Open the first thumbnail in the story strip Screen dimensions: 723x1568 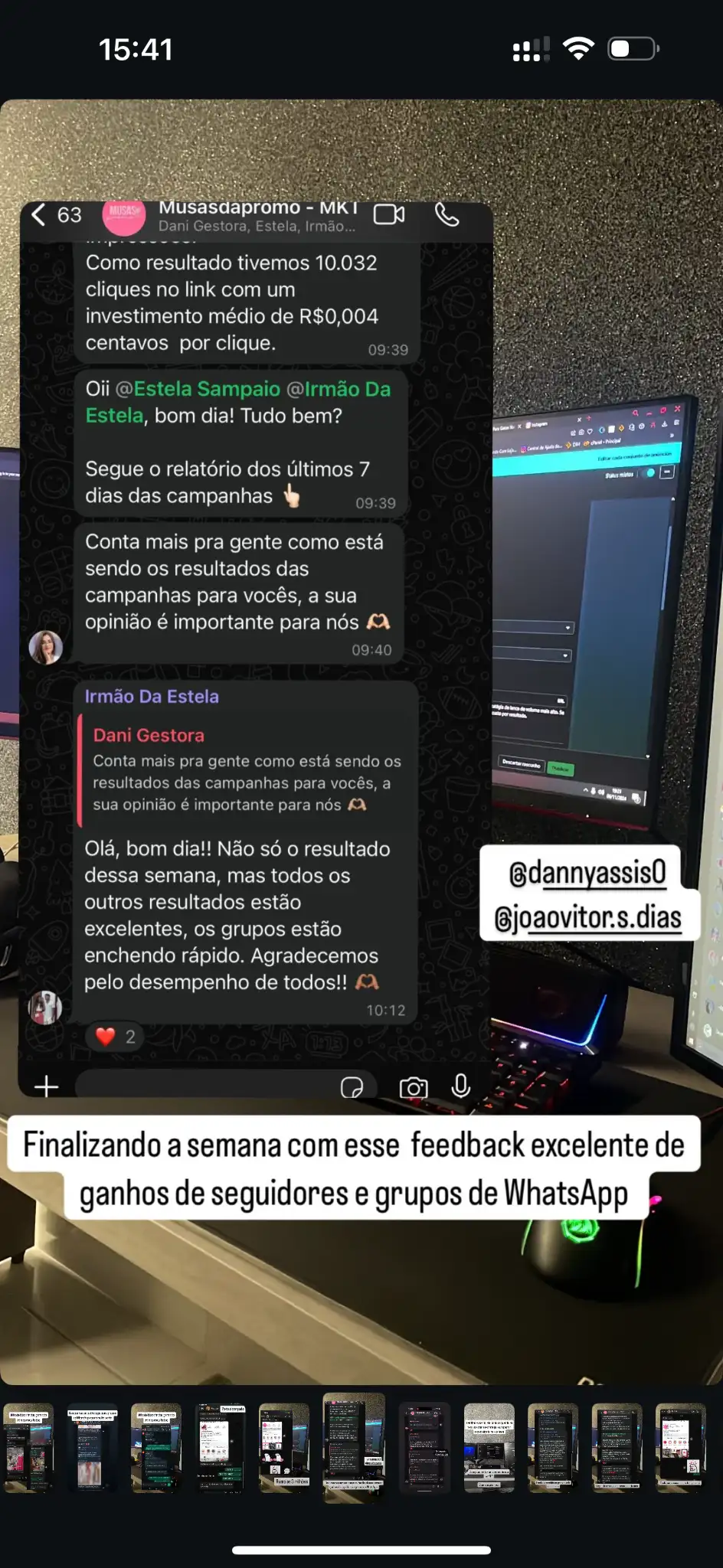28,1448
